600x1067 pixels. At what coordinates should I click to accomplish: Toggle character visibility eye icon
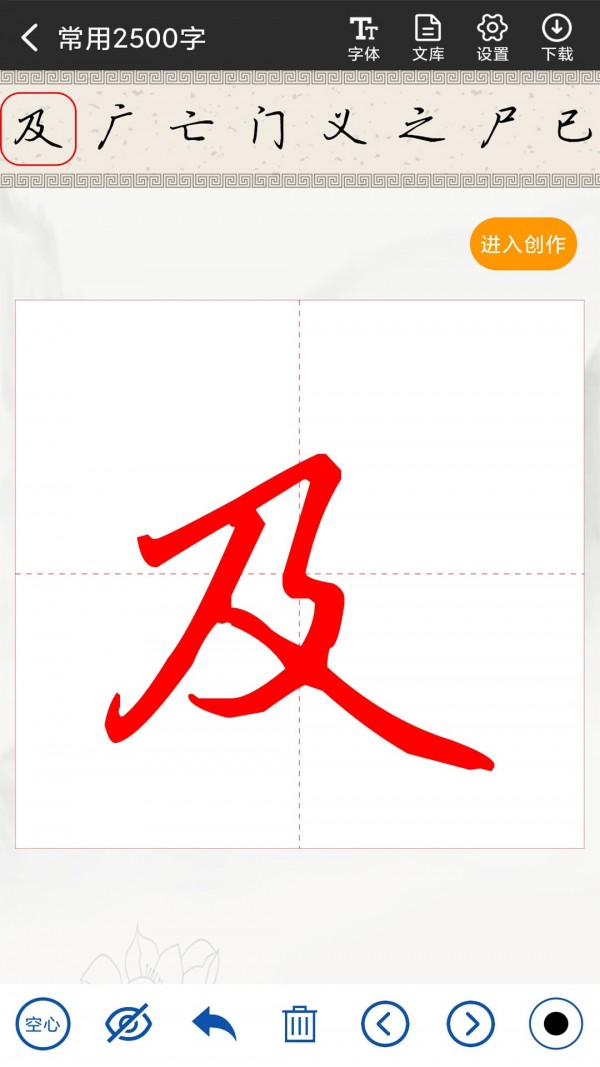128,1023
